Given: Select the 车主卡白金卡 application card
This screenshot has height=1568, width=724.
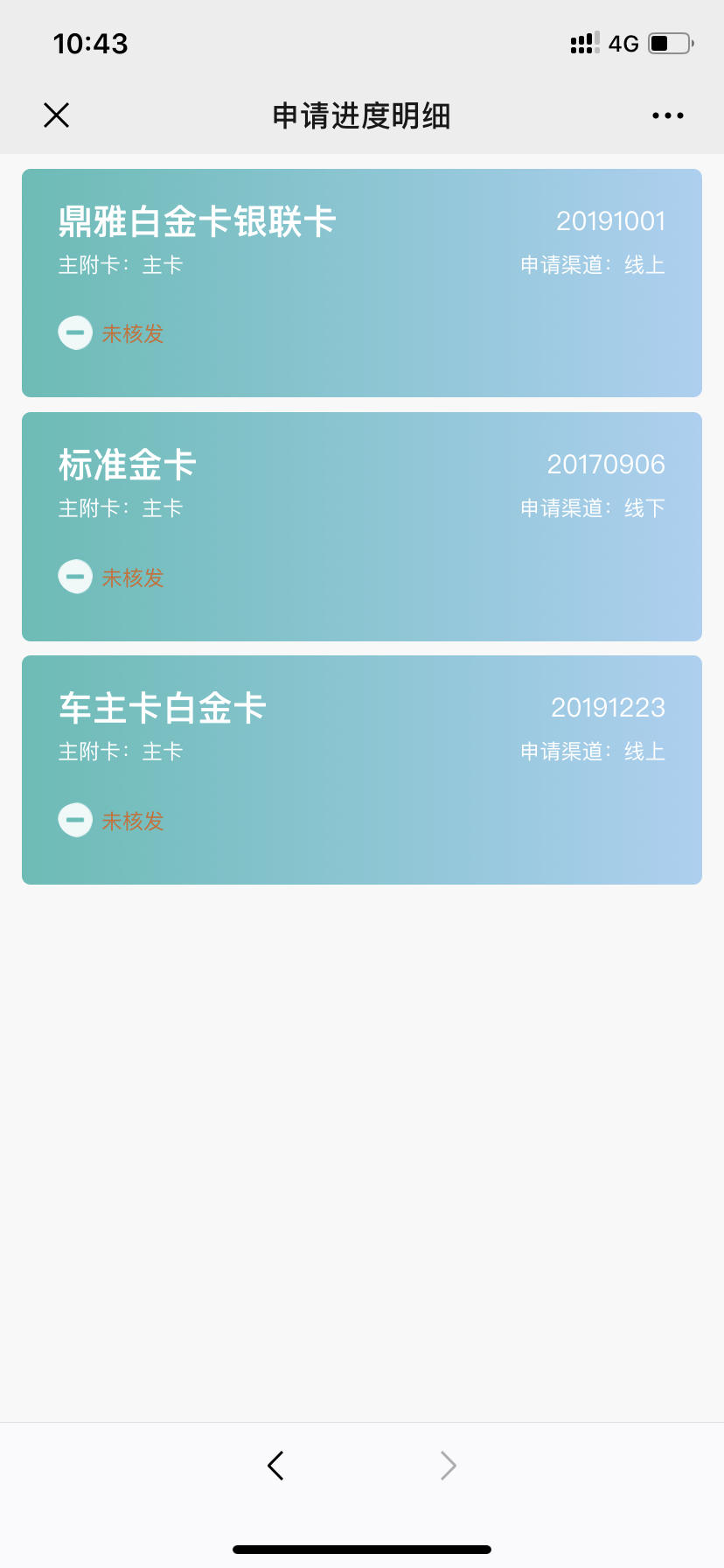Looking at the screenshot, I should pos(362,770).
